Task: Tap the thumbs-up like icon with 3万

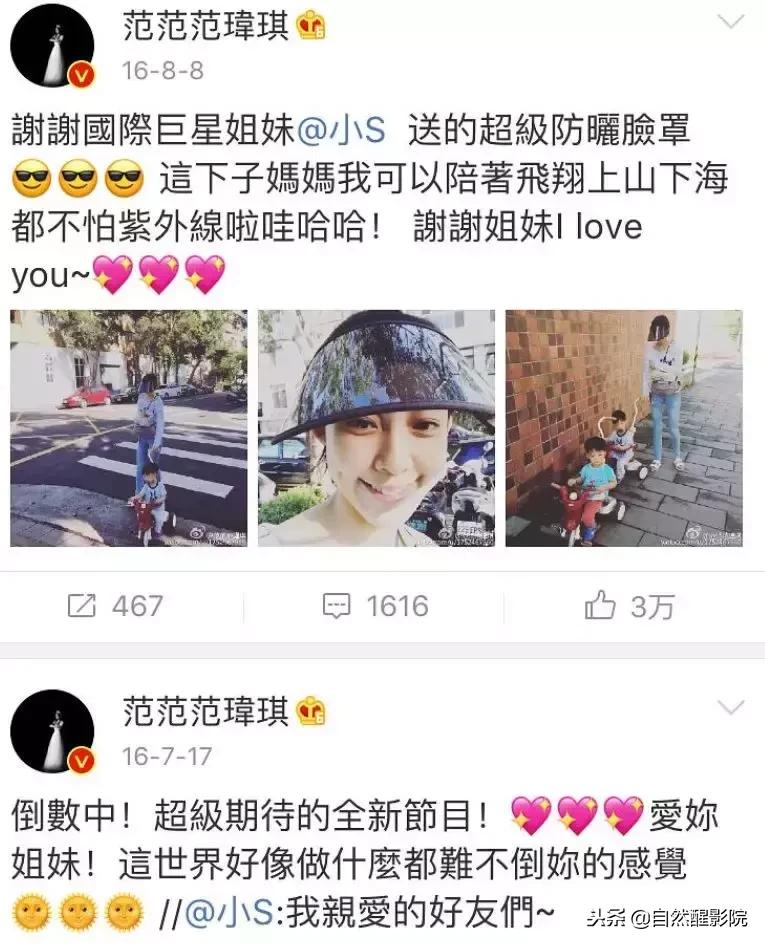Action: pyautogui.click(x=601, y=604)
